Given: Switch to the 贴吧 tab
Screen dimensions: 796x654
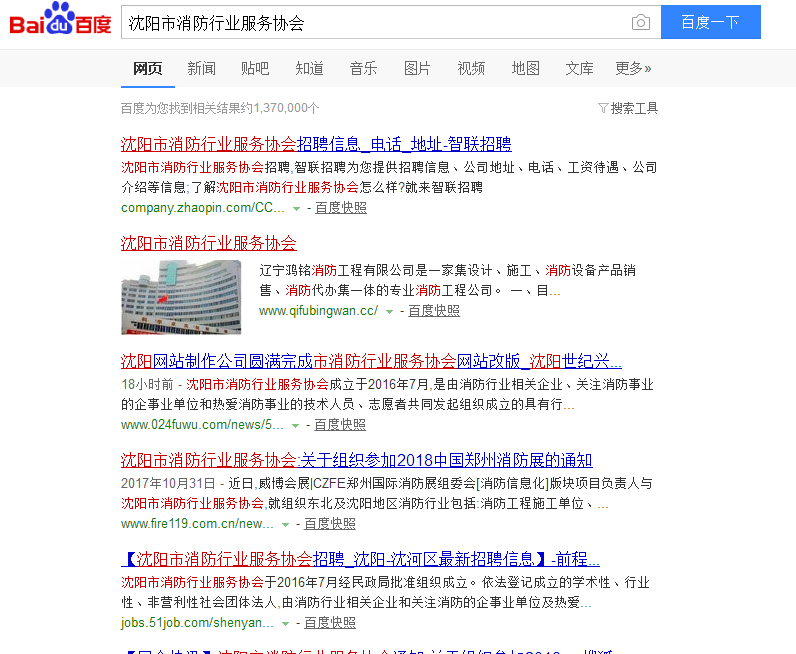Looking at the screenshot, I should pos(255,68).
